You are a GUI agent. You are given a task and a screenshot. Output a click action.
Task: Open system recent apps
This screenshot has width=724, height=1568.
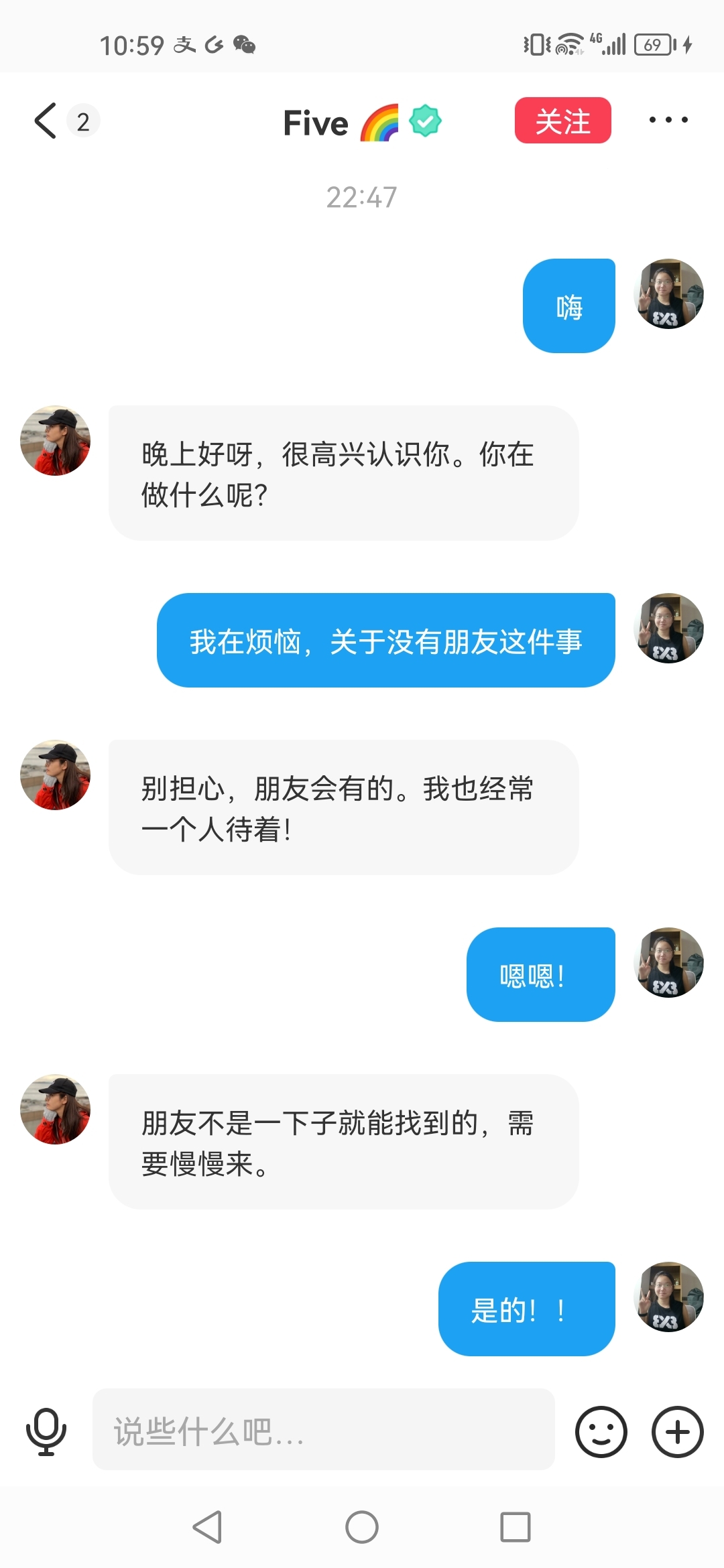(x=515, y=1528)
